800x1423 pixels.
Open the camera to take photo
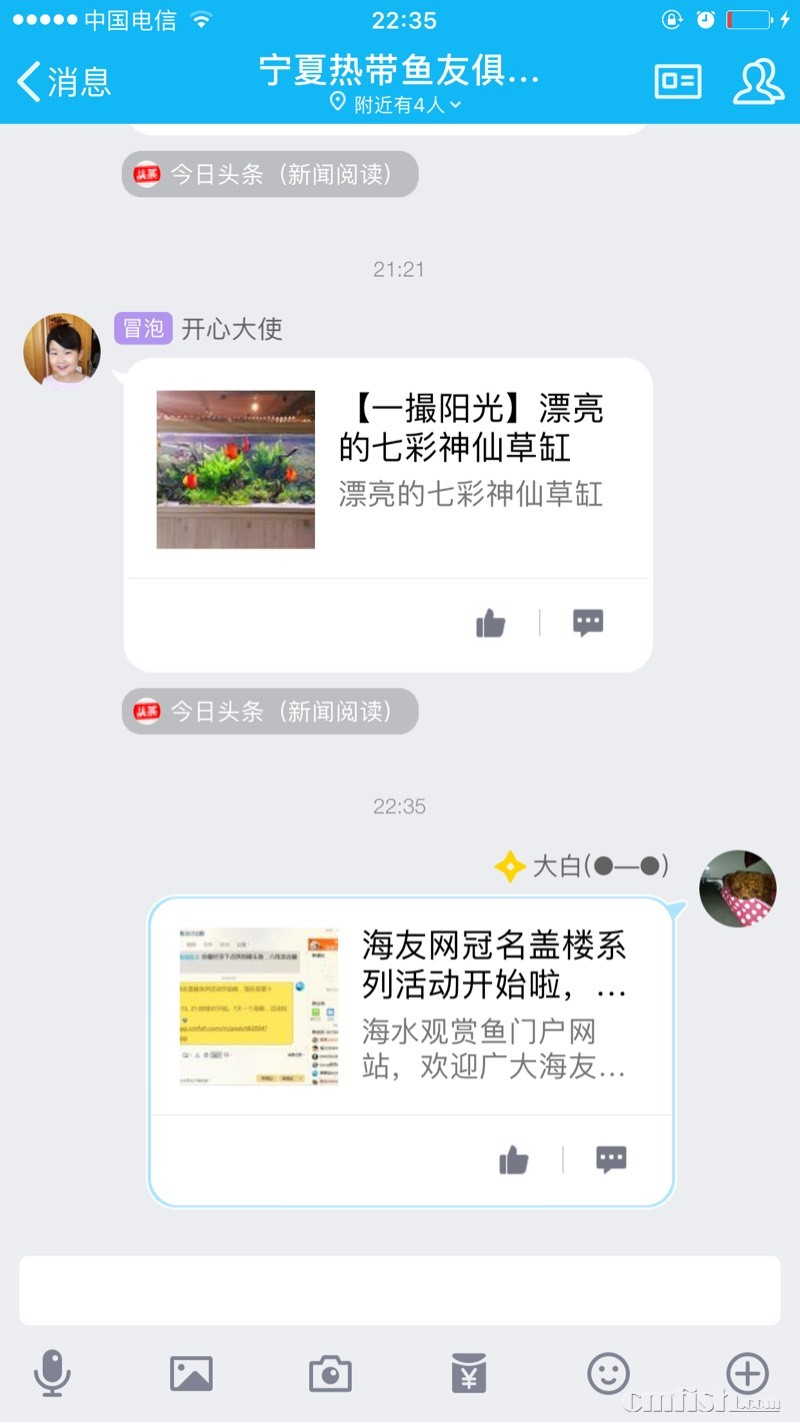[330, 1373]
